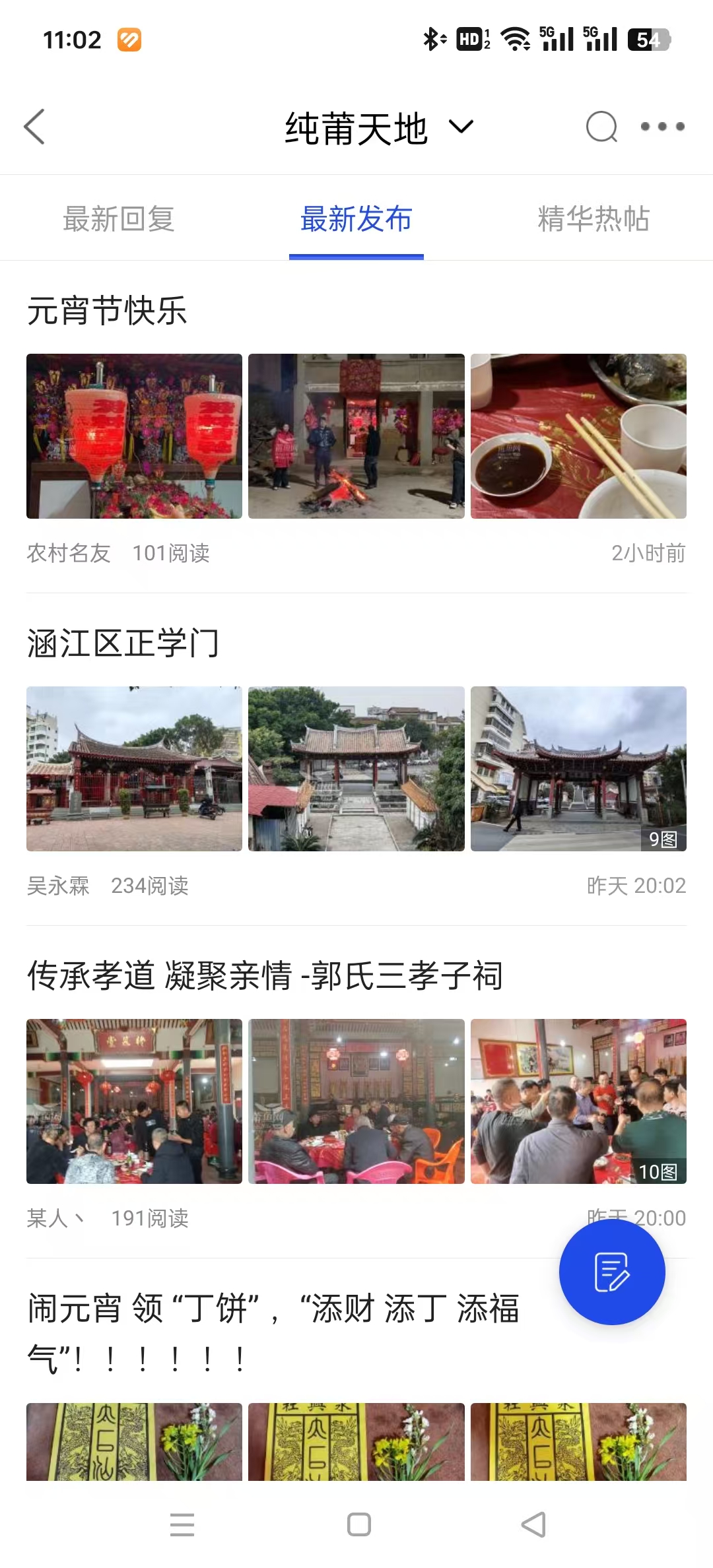View the photo marked 9图
Viewport: 713px width, 1568px height.
[578, 769]
